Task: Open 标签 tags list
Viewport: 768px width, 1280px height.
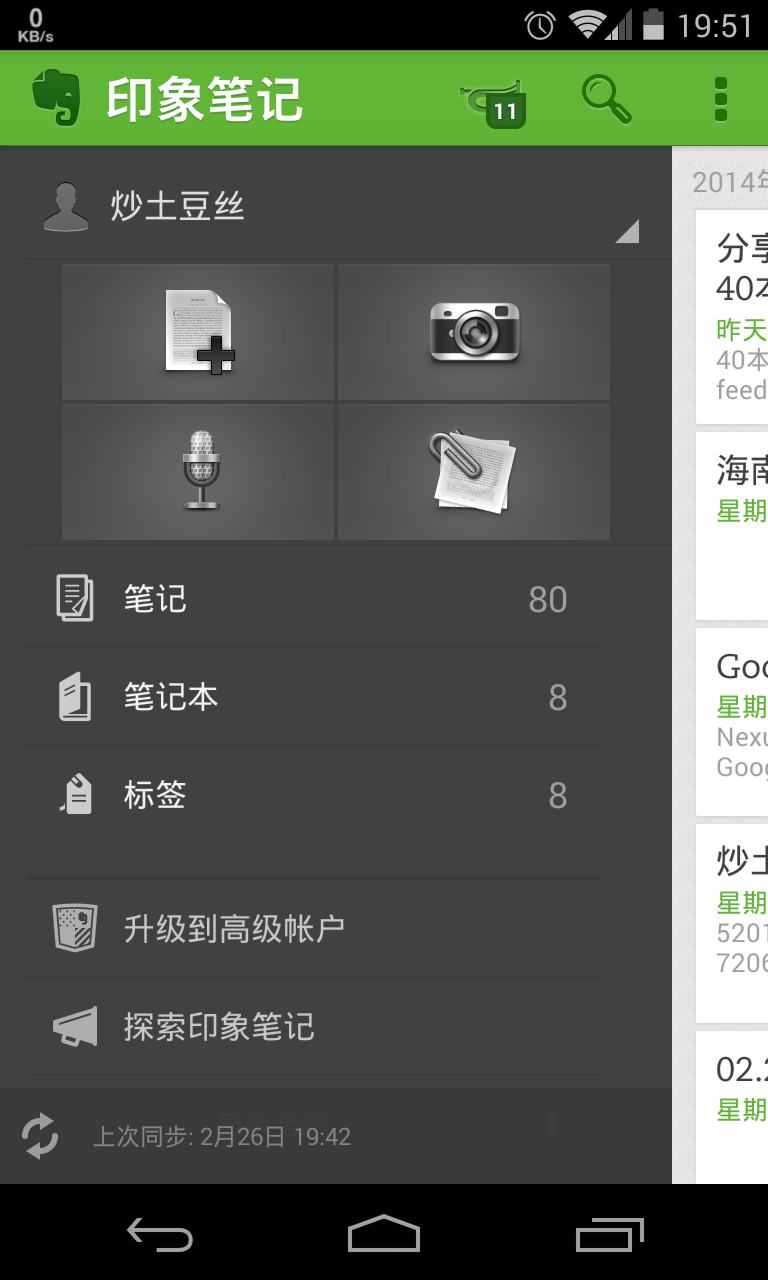Action: click(x=312, y=795)
